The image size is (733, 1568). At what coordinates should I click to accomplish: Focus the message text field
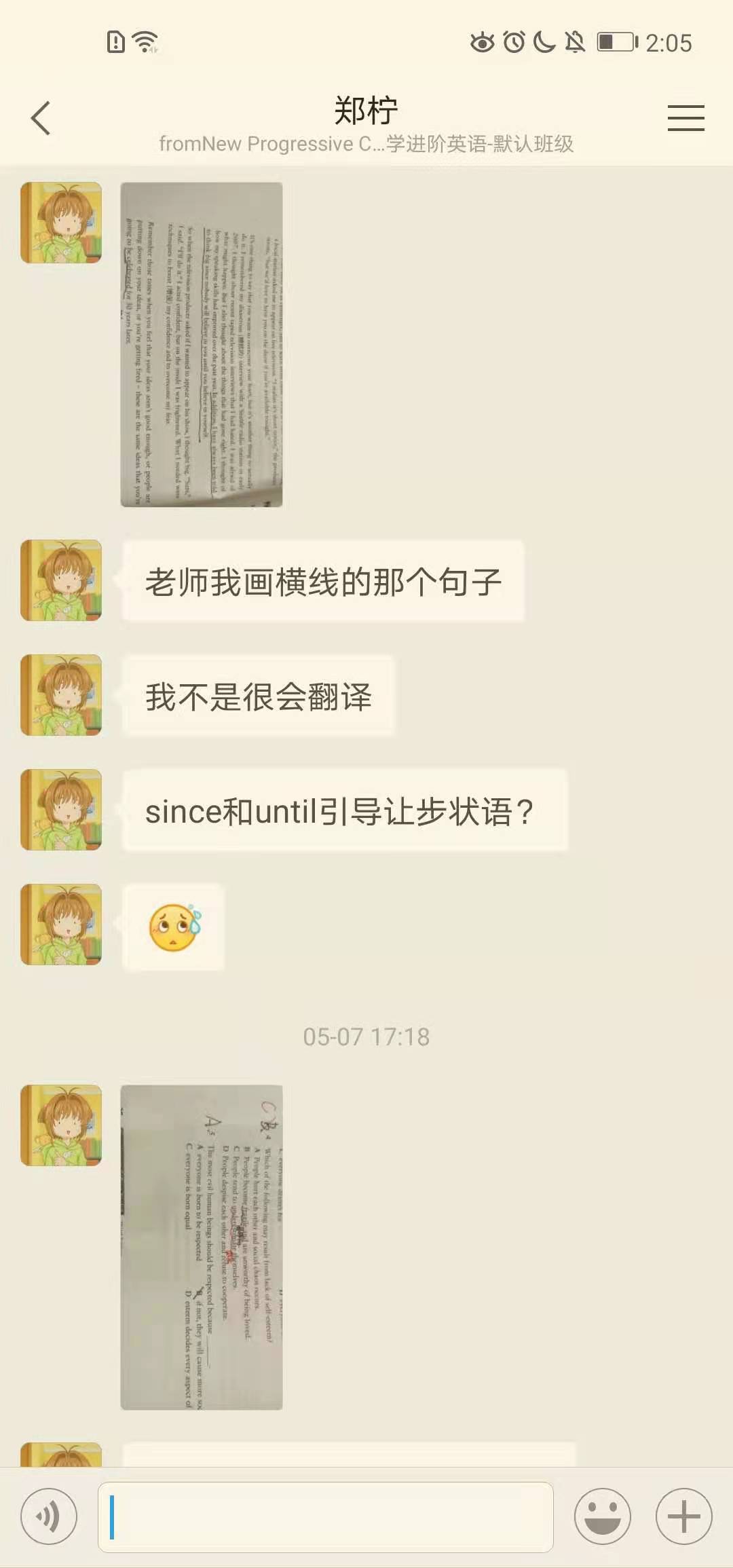pos(326,1517)
